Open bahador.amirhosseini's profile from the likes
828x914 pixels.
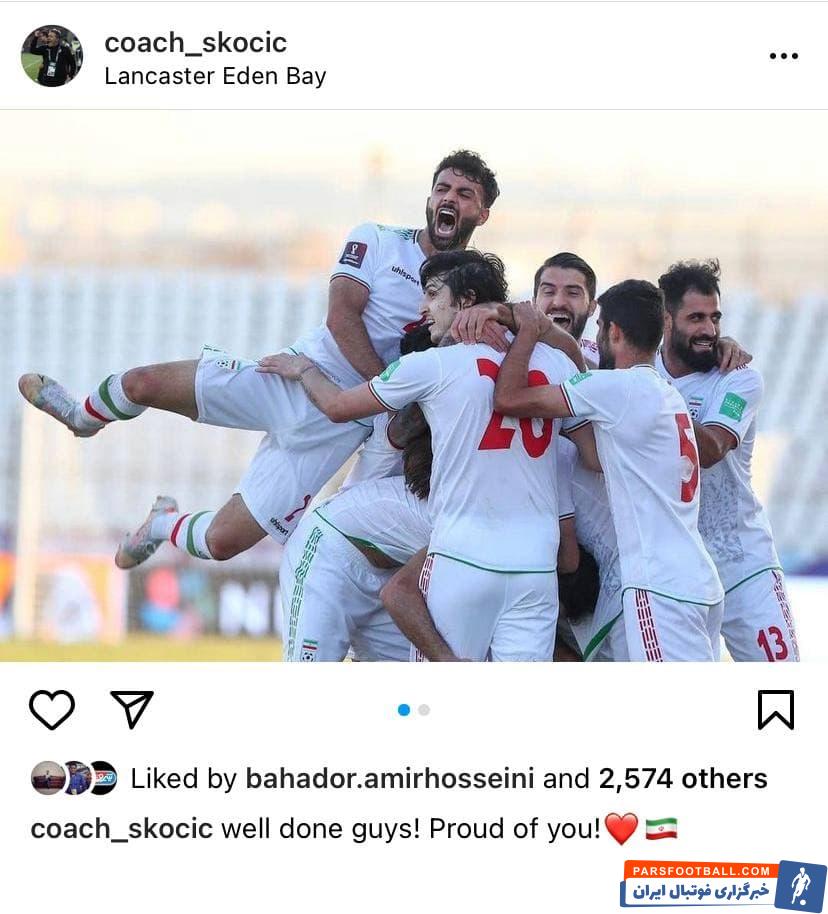tap(390, 779)
